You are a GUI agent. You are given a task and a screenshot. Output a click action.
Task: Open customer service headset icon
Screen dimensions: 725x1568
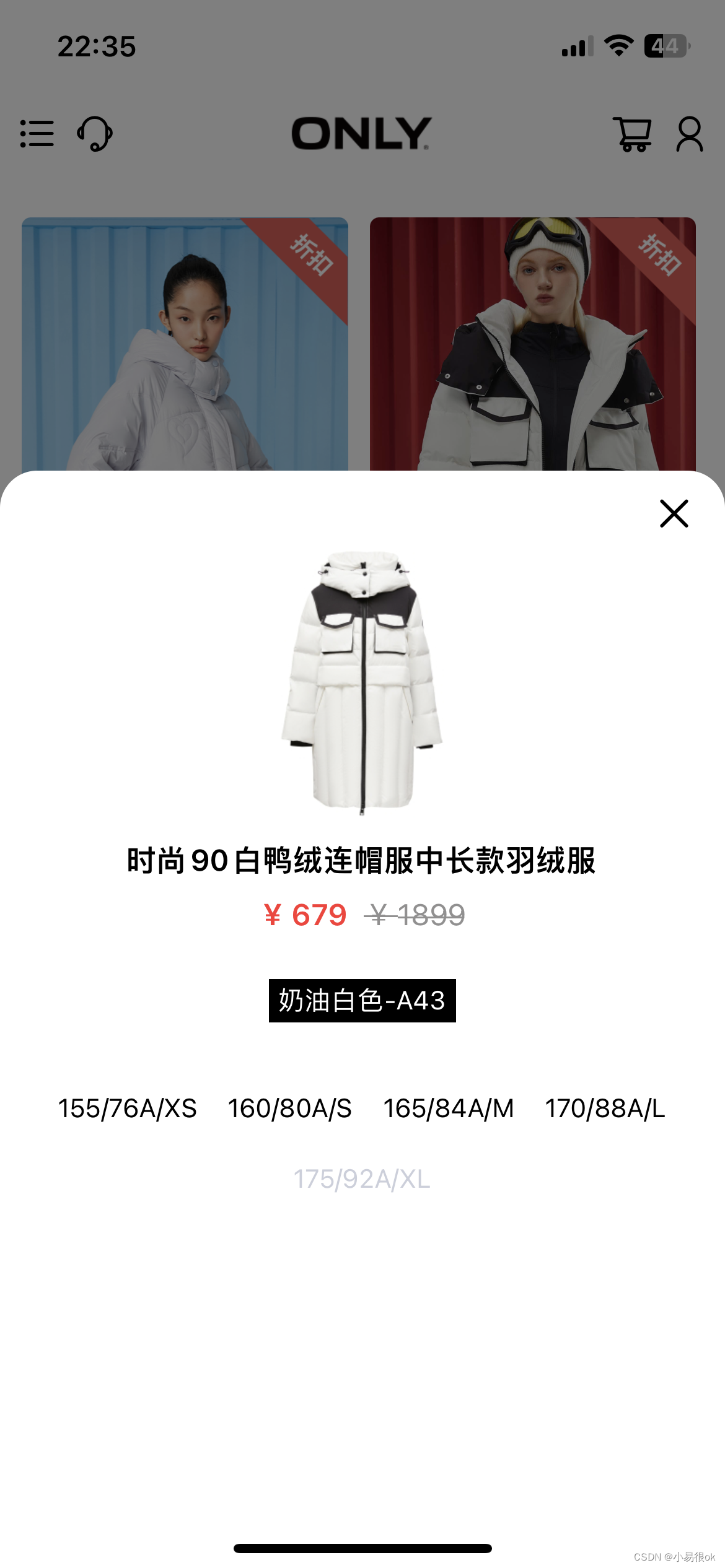tap(93, 134)
